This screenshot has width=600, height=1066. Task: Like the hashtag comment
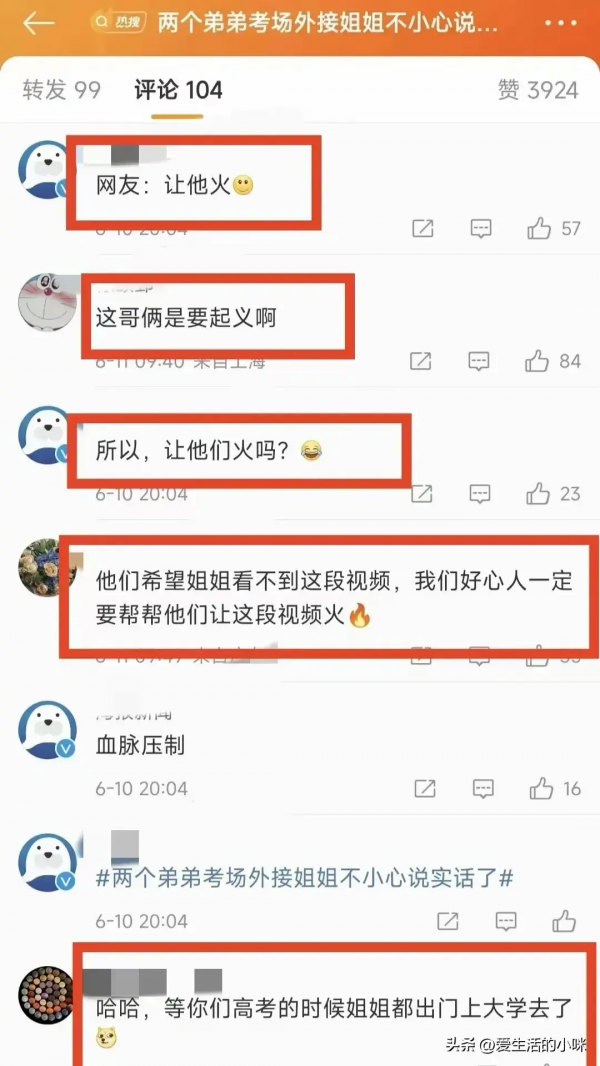[x=564, y=921]
